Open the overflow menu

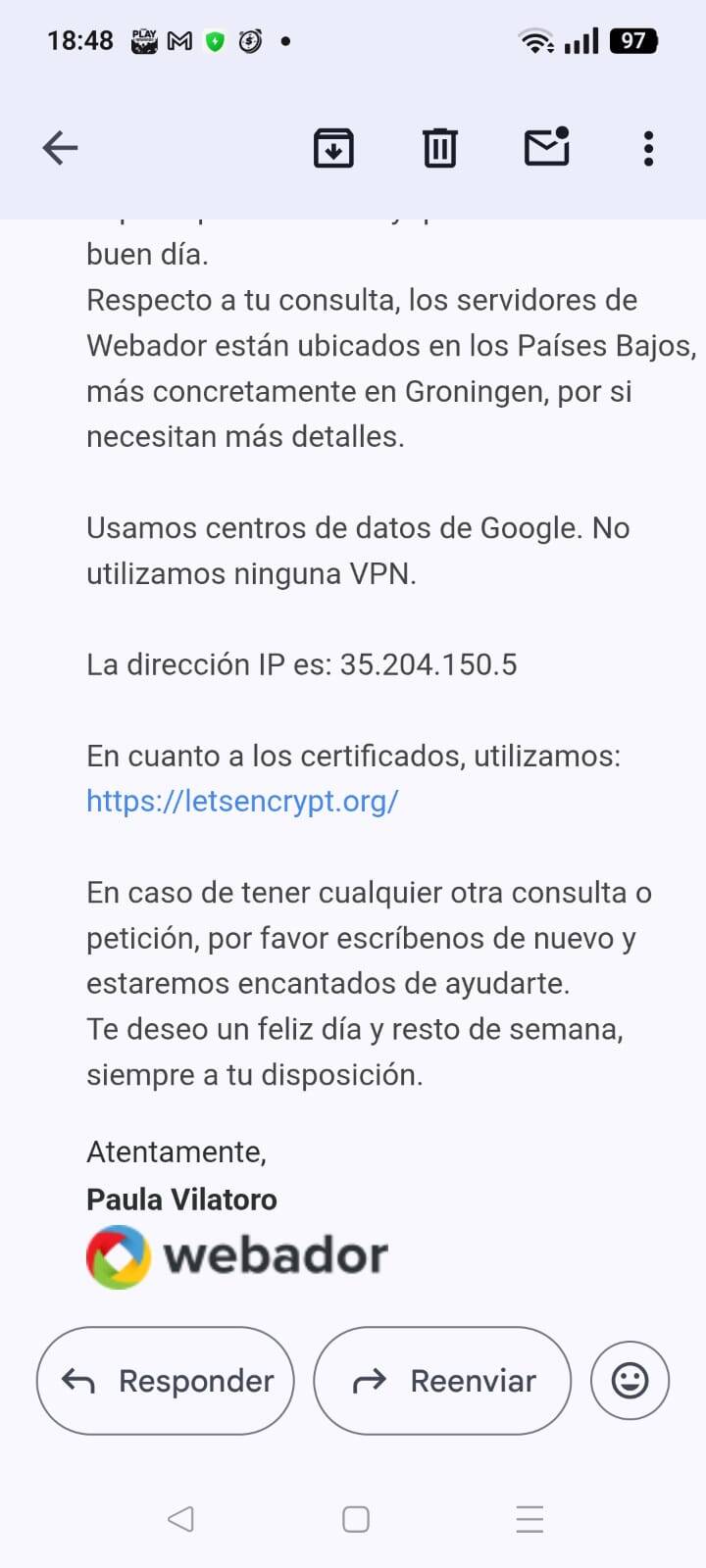coord(648,148)
